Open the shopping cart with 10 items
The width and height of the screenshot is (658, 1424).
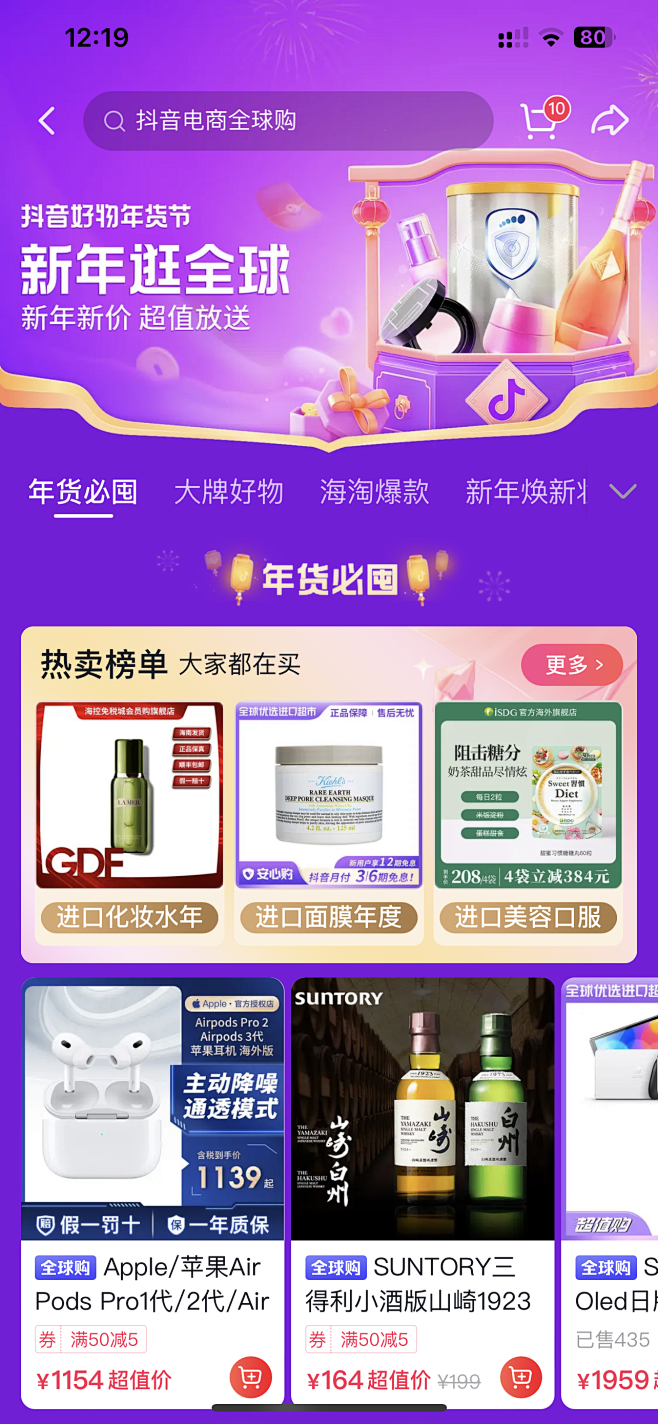click(x=540, y=121)
